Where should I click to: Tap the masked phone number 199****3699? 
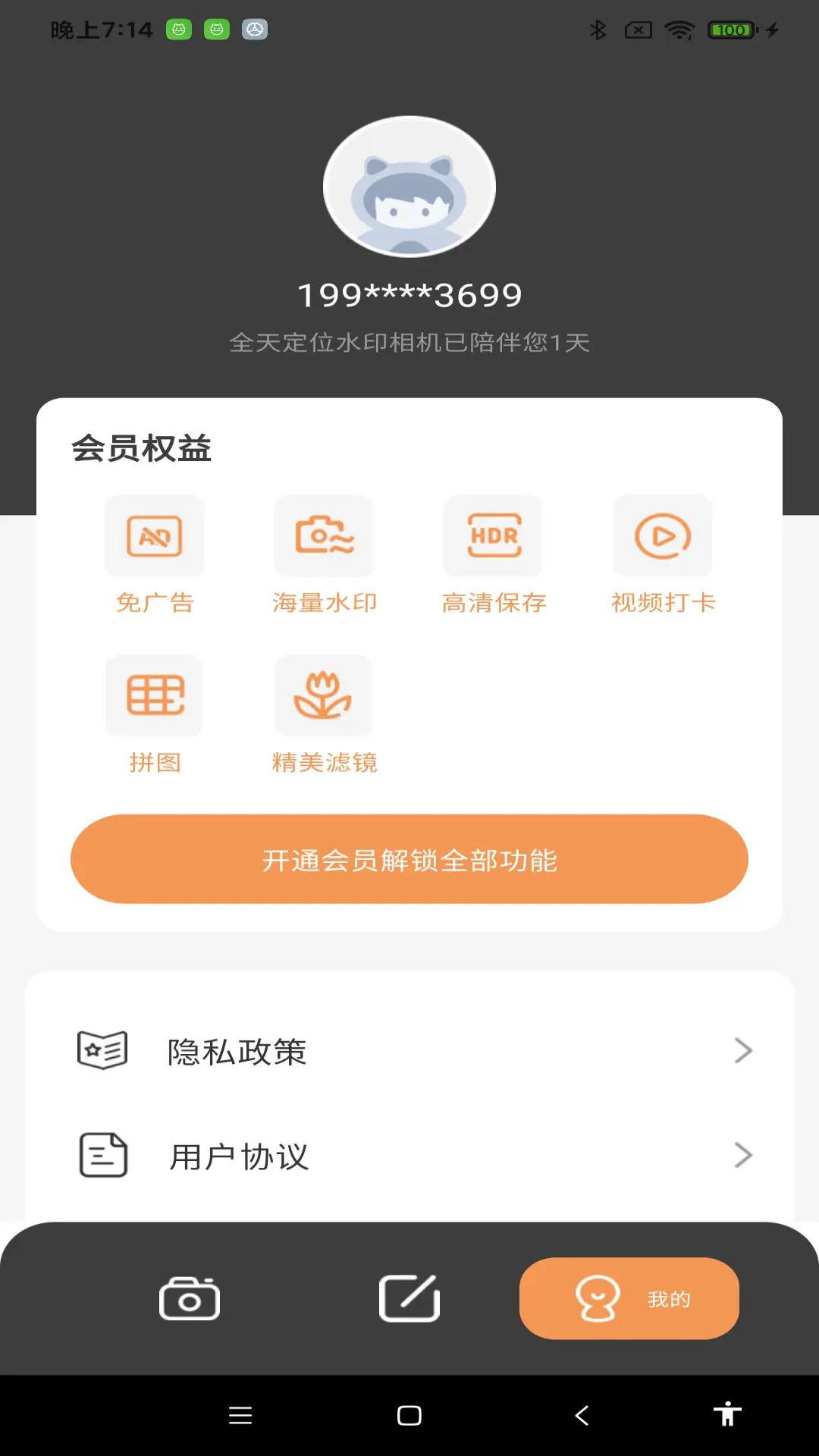click(x=409, y=295)
